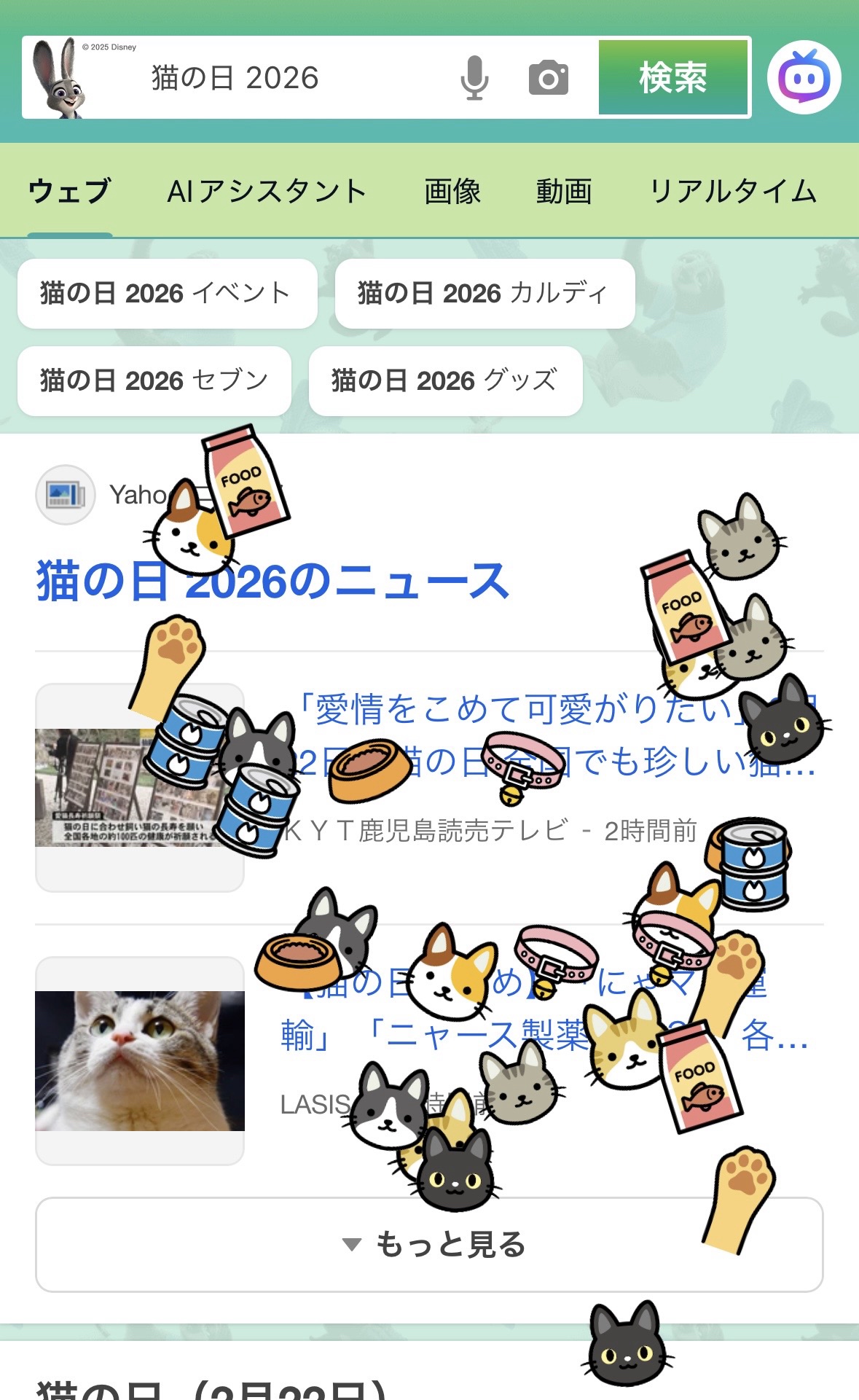This screenshot has height=1400, width=859.
Task: Select the 猫の日 2026 セブン suggestion chip
Action: click(154, 381)
